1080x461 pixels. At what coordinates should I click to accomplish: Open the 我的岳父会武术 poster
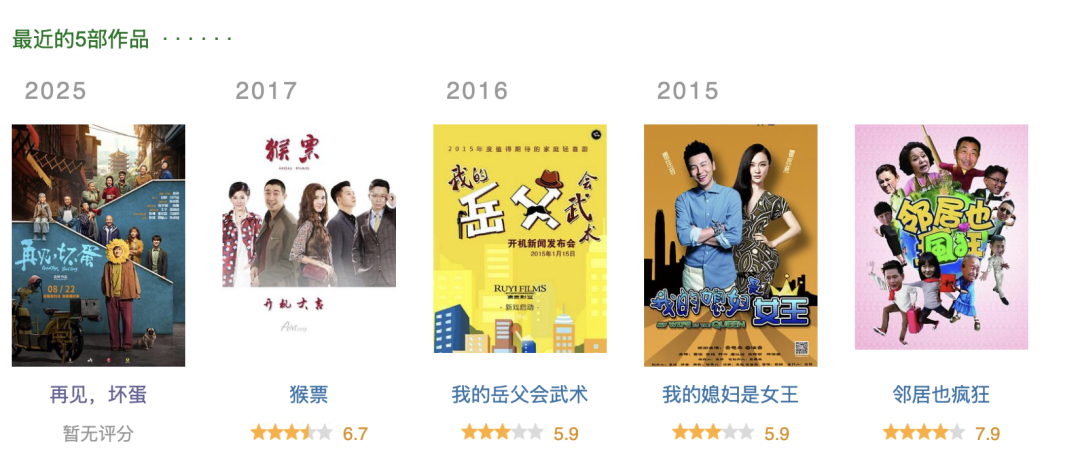tap(520, 238)
